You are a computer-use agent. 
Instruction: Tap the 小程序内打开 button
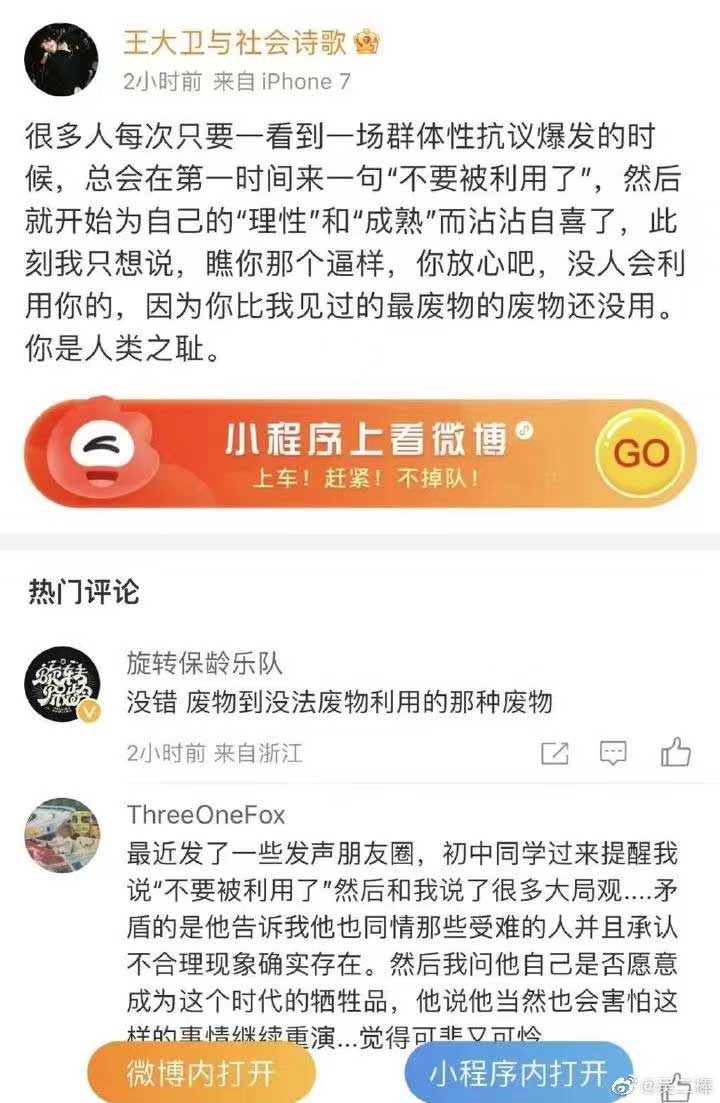(x=518, y=1073)
